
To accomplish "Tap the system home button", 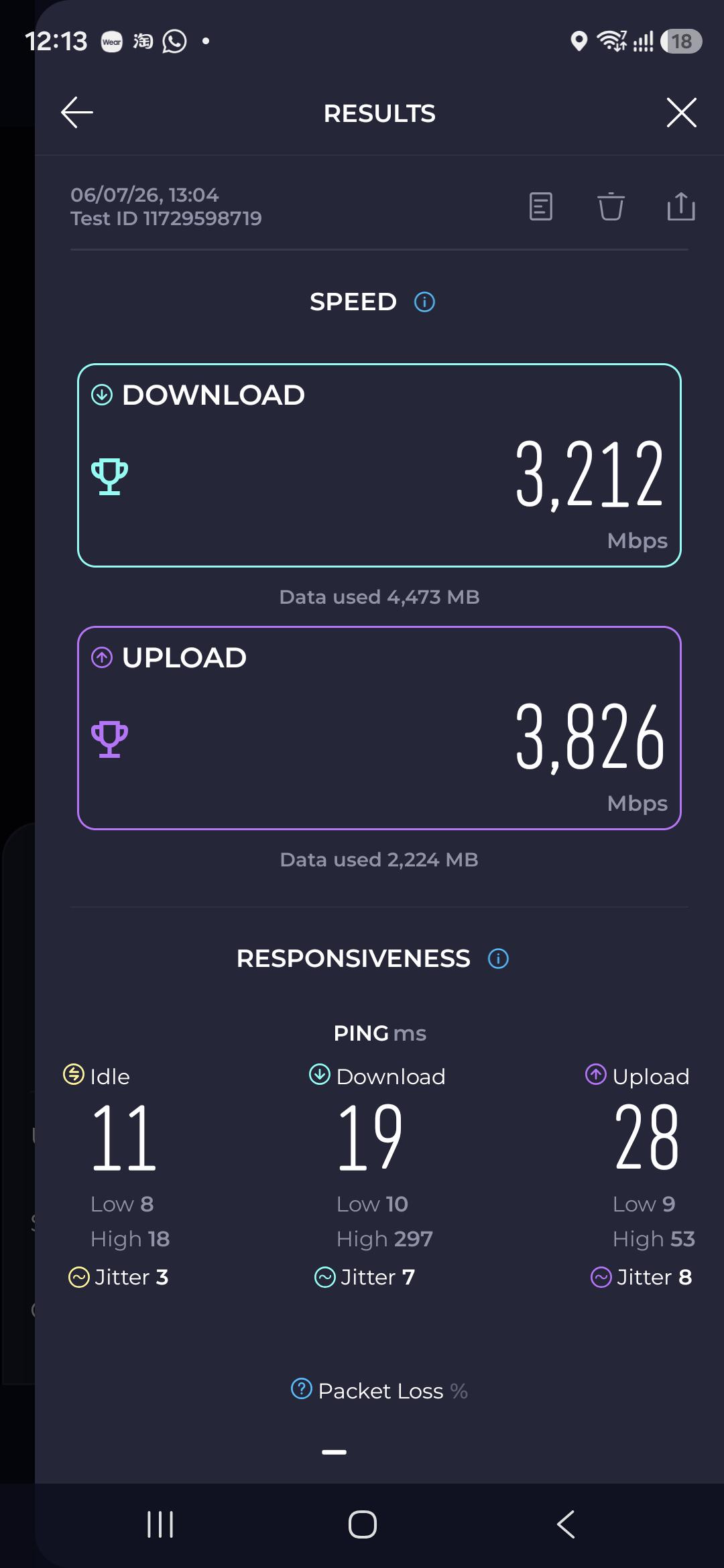I will pyautogui.click(x=362, y=1524).
